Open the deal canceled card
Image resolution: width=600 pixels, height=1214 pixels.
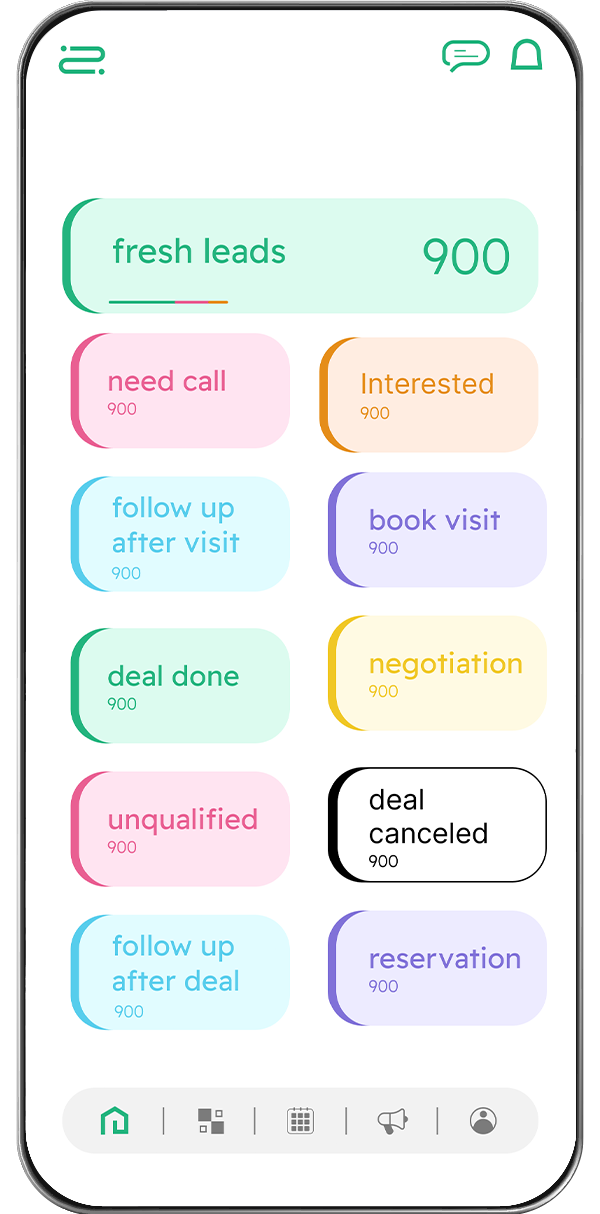(x=438, y=825)
